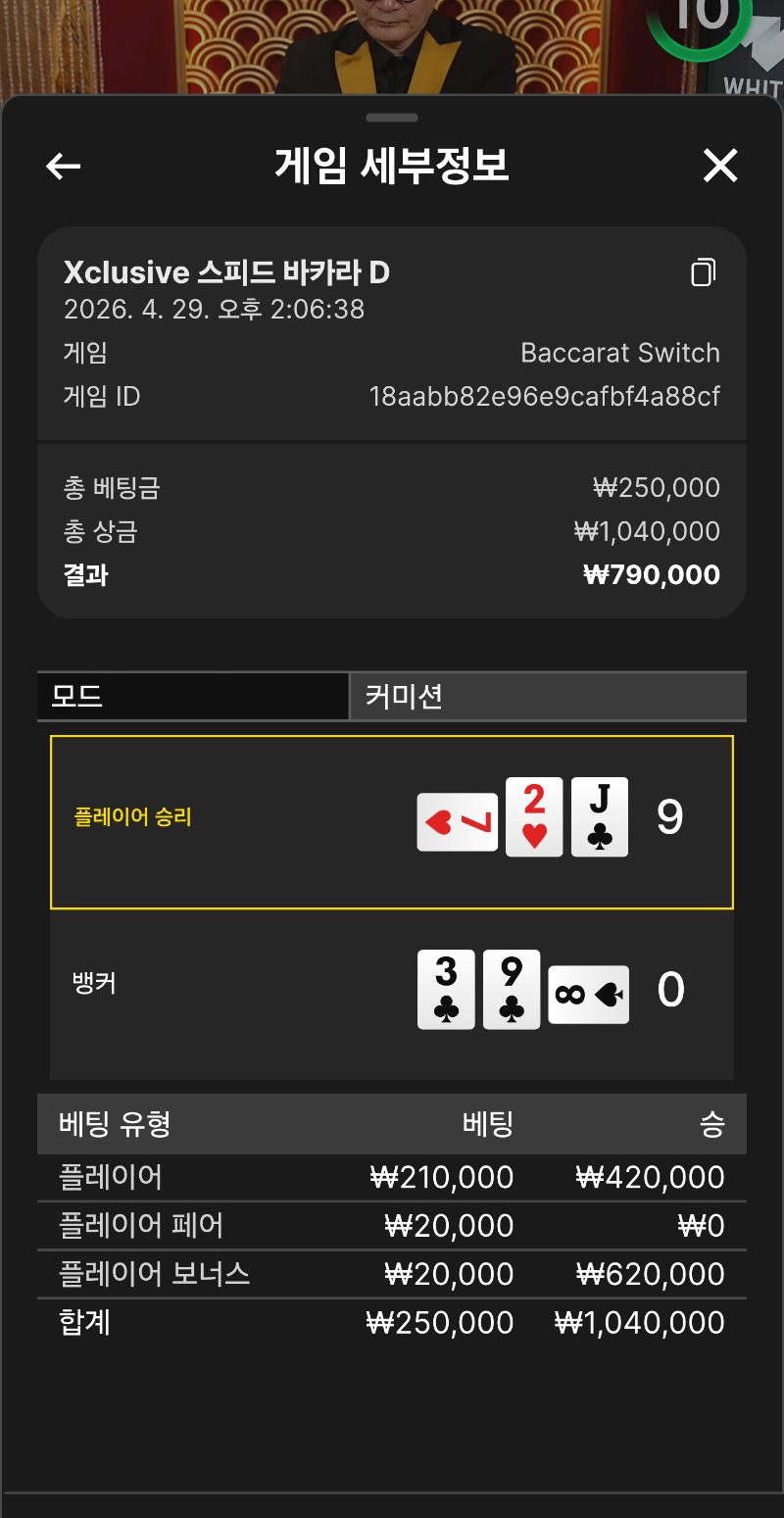Copy the game ID with the copy icon
The height and width of the screenshot is (1518, 784).
[704, 272]
